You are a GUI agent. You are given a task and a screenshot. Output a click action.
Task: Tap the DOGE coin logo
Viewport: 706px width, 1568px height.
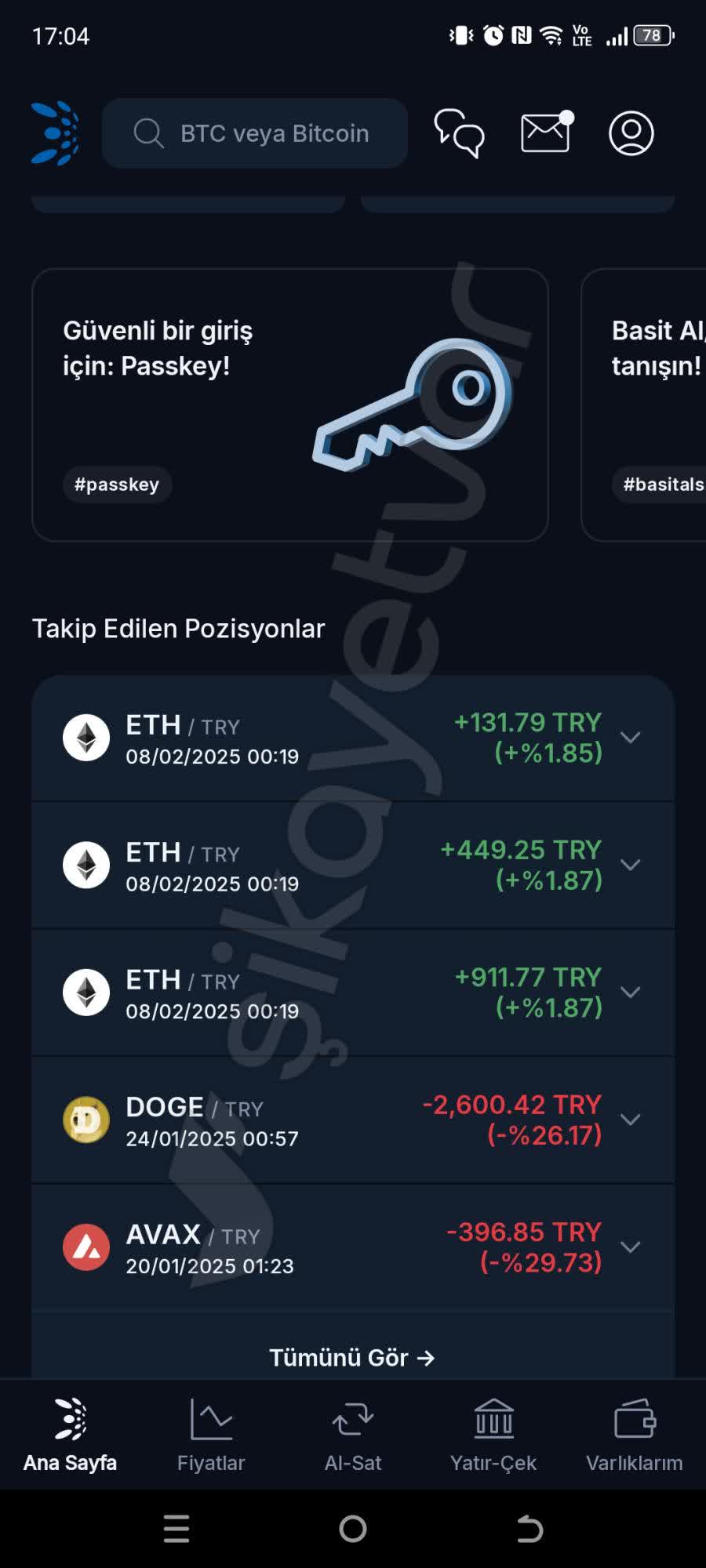pos(86,1120)
